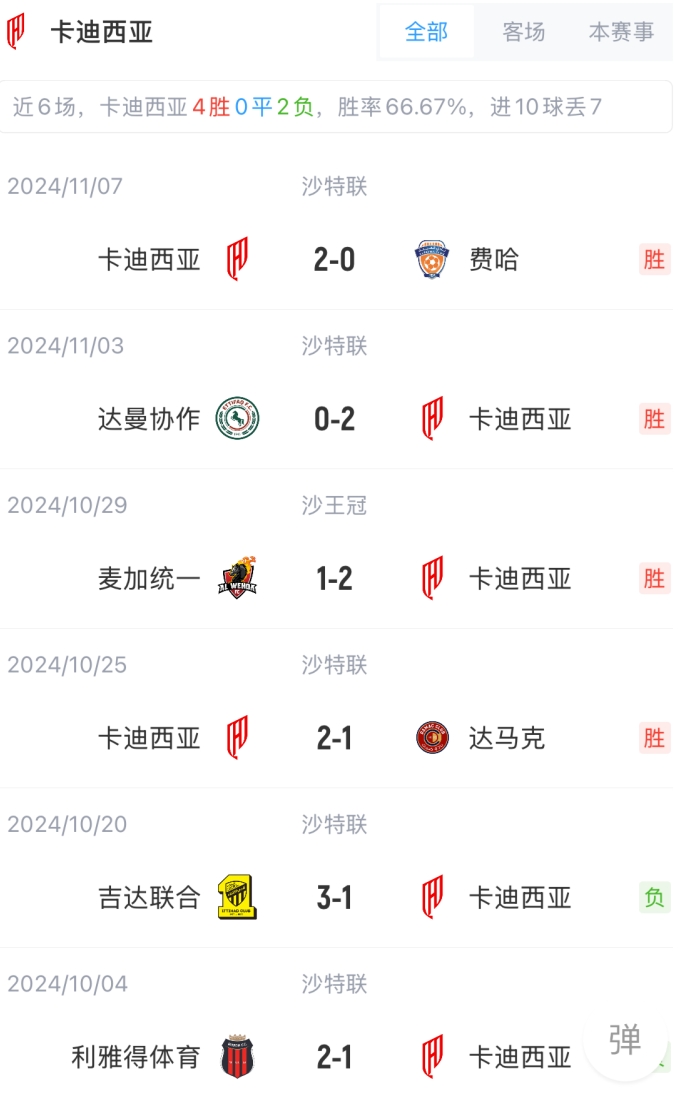Show only 本赛事 matches
The image size is (678, 1103).
pos(621,32)
